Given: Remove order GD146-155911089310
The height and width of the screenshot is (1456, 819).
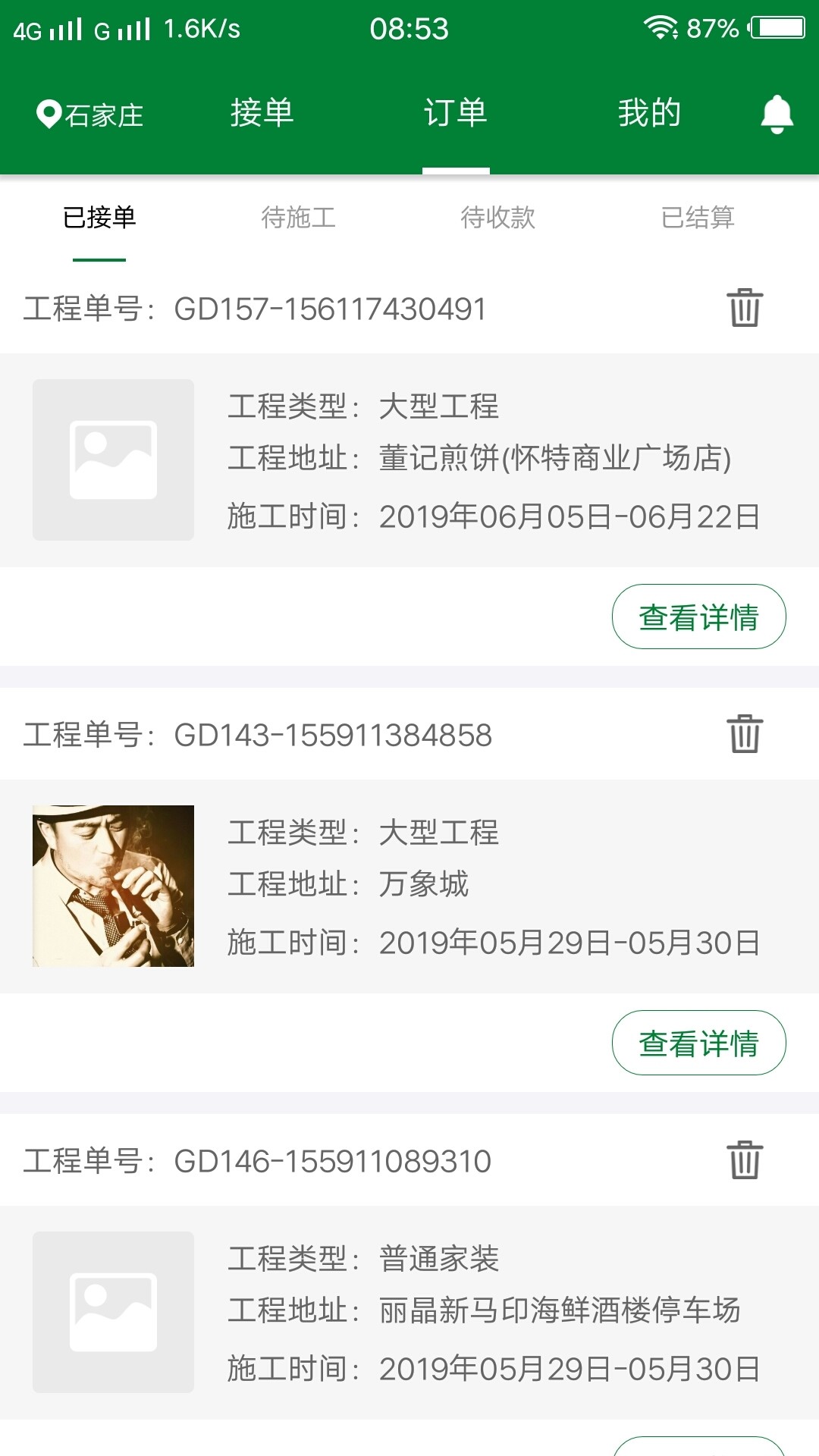Looking at the screenshot, I should pyautogui.click(x=745, y=1160).
